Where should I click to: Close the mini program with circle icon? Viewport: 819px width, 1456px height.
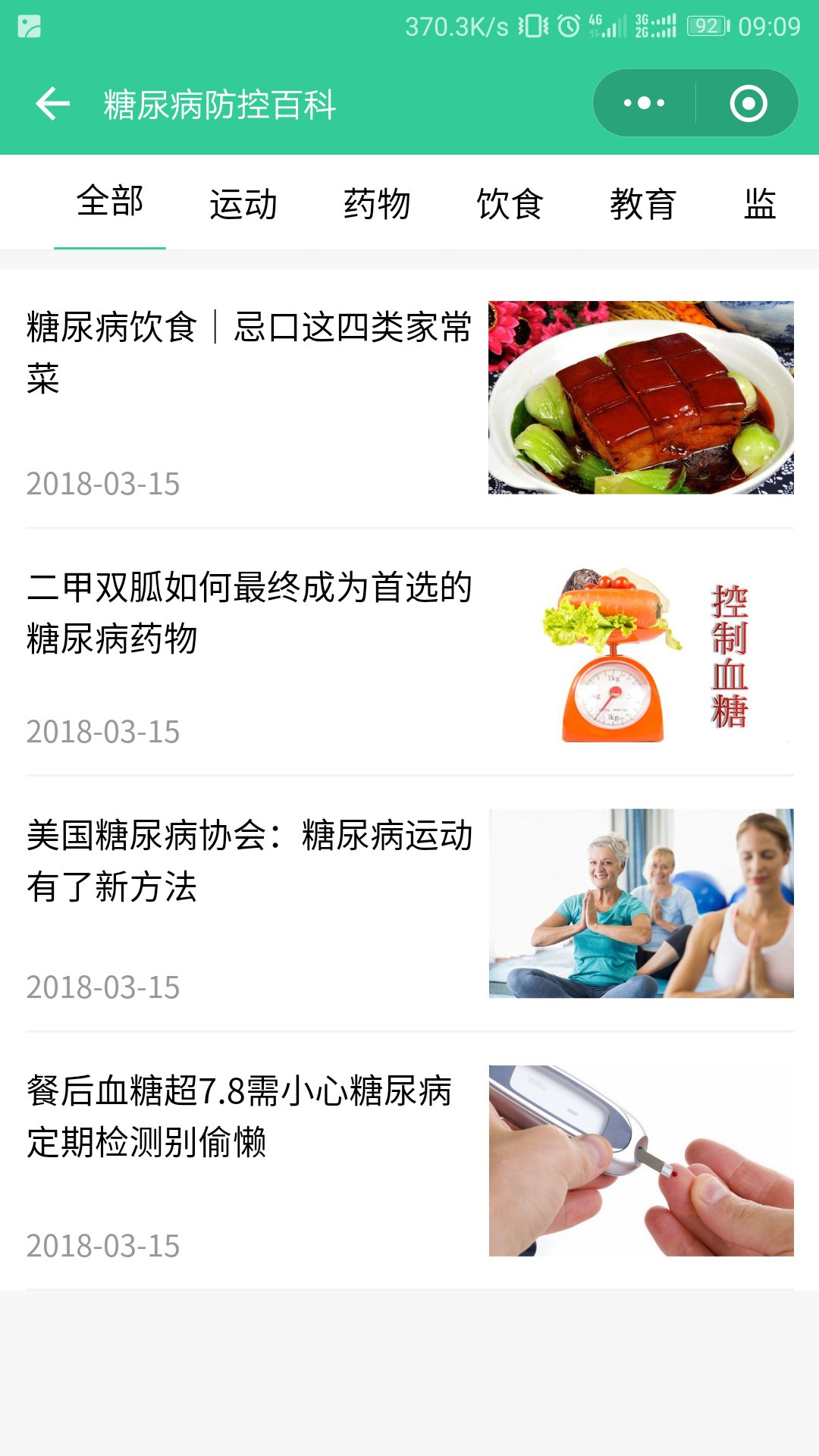pos(748,103)
